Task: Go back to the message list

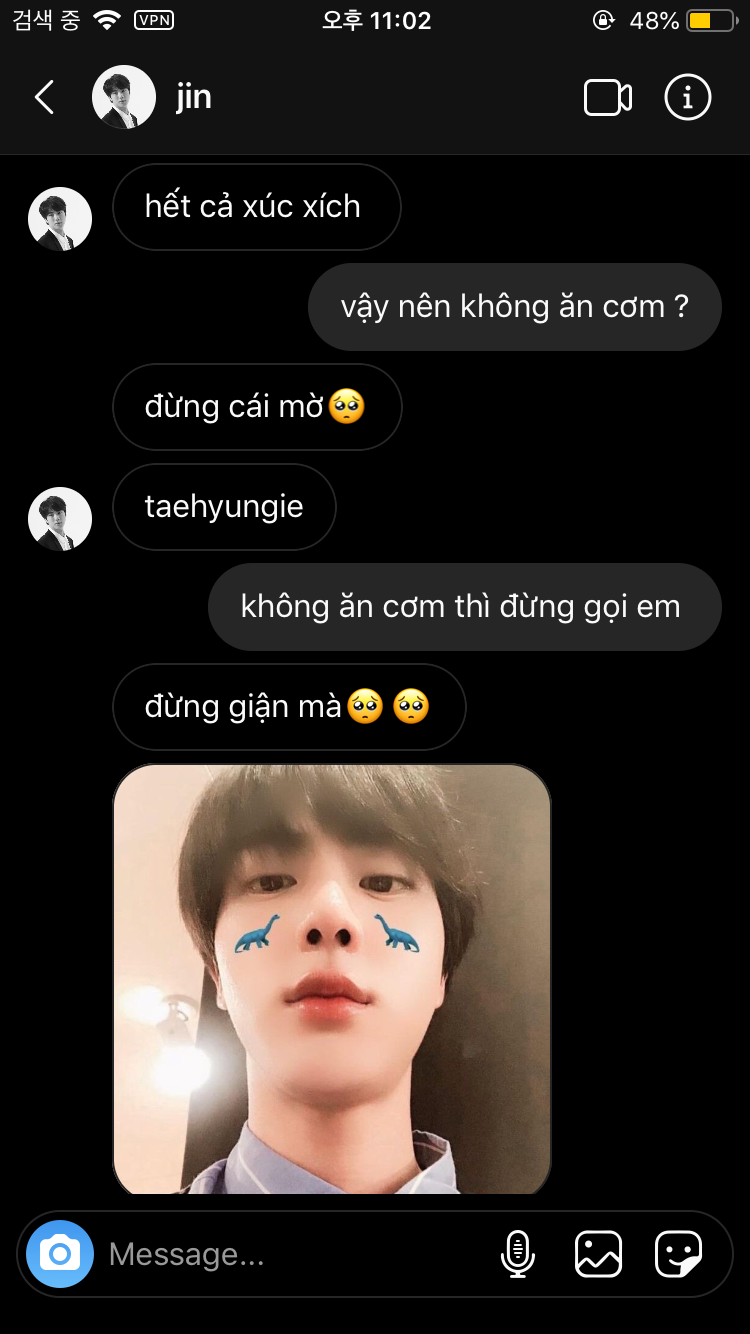Action: point(44,97)
